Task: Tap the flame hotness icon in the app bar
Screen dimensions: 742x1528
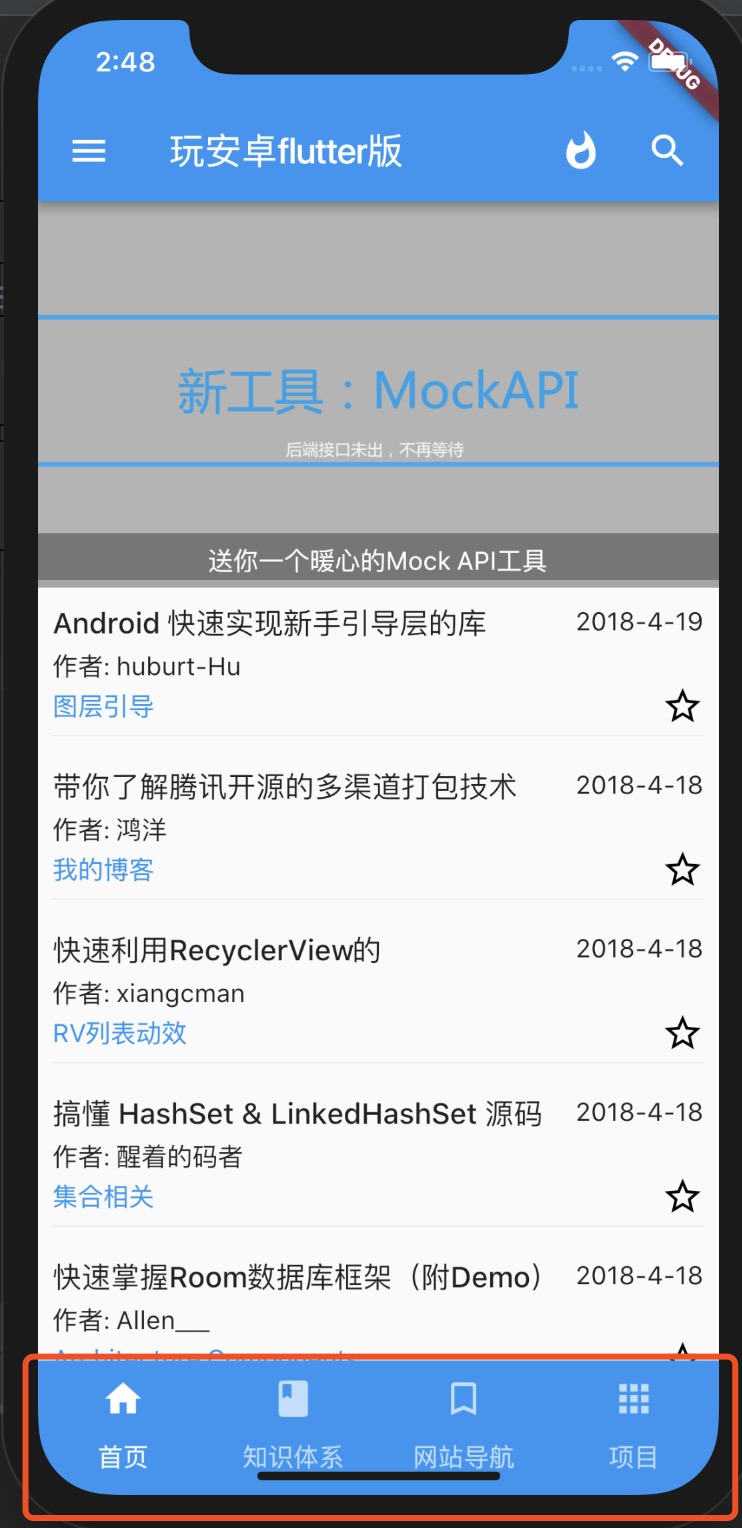Action: [581, 151]
